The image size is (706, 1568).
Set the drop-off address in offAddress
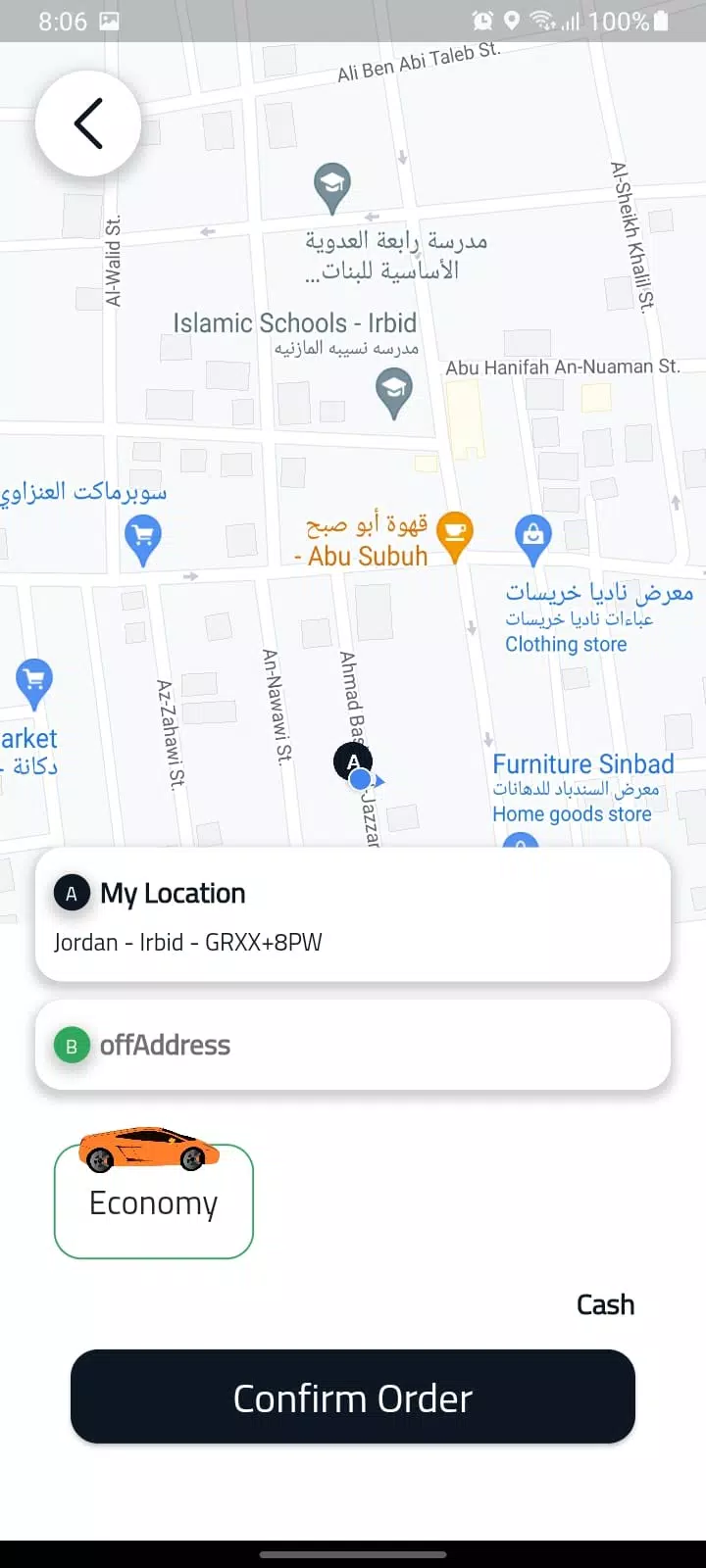[x=353, y=1045]
